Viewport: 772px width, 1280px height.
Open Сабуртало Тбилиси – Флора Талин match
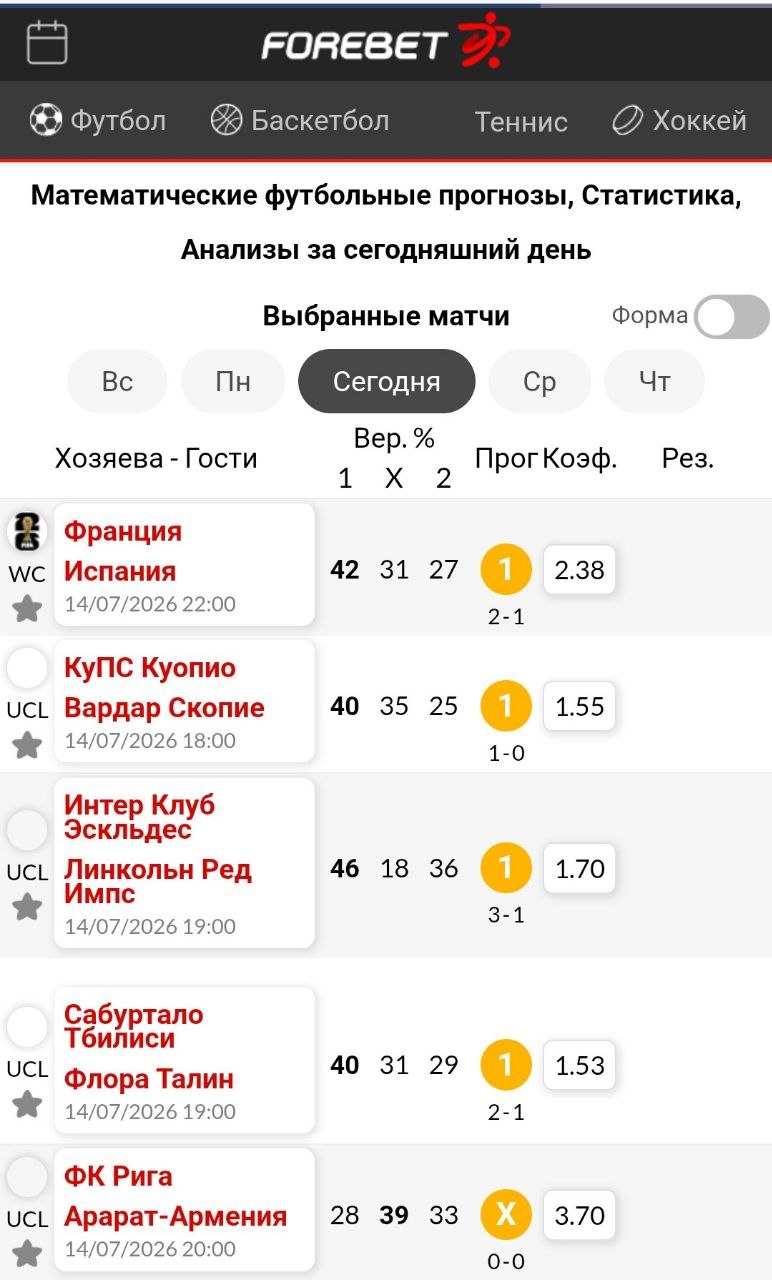(184, 1060)
